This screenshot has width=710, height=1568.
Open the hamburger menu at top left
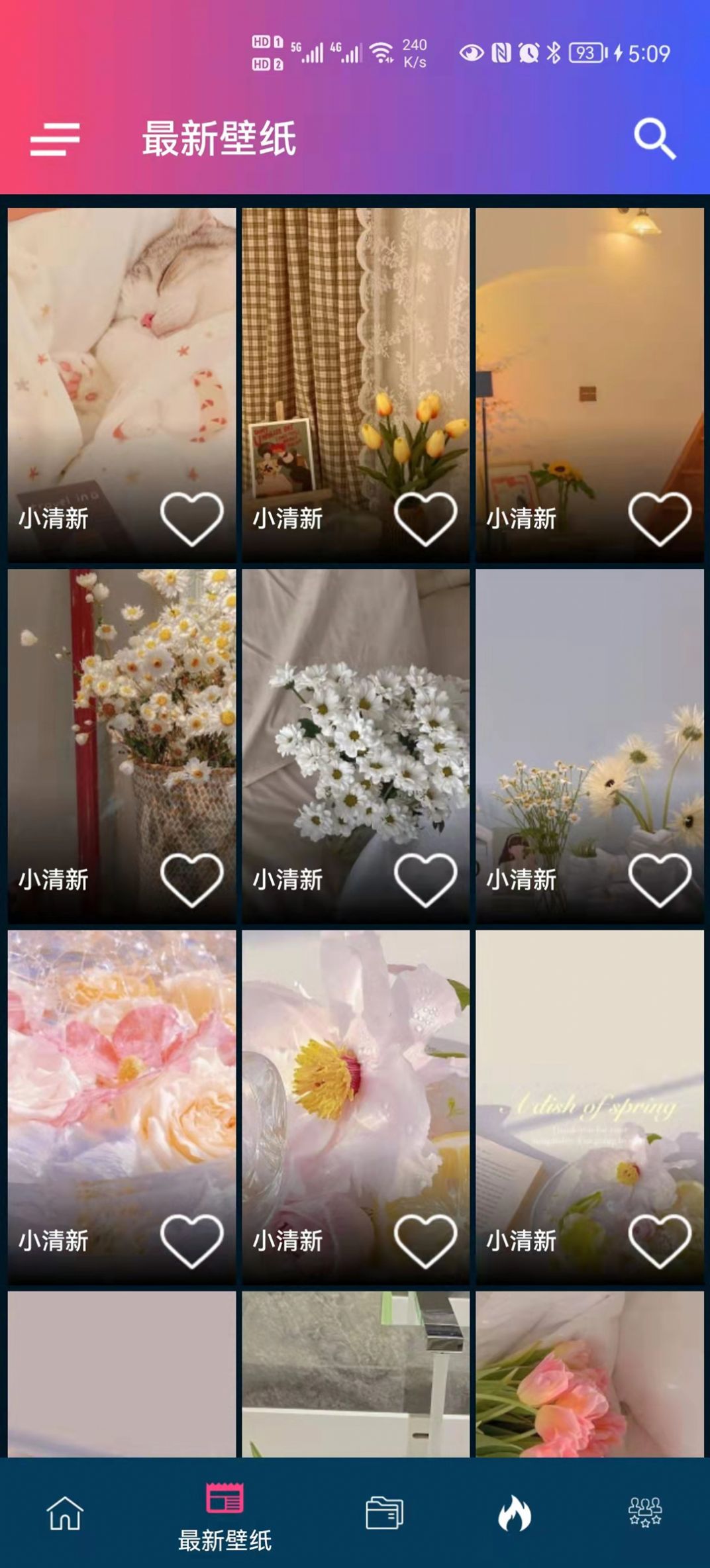57,138
